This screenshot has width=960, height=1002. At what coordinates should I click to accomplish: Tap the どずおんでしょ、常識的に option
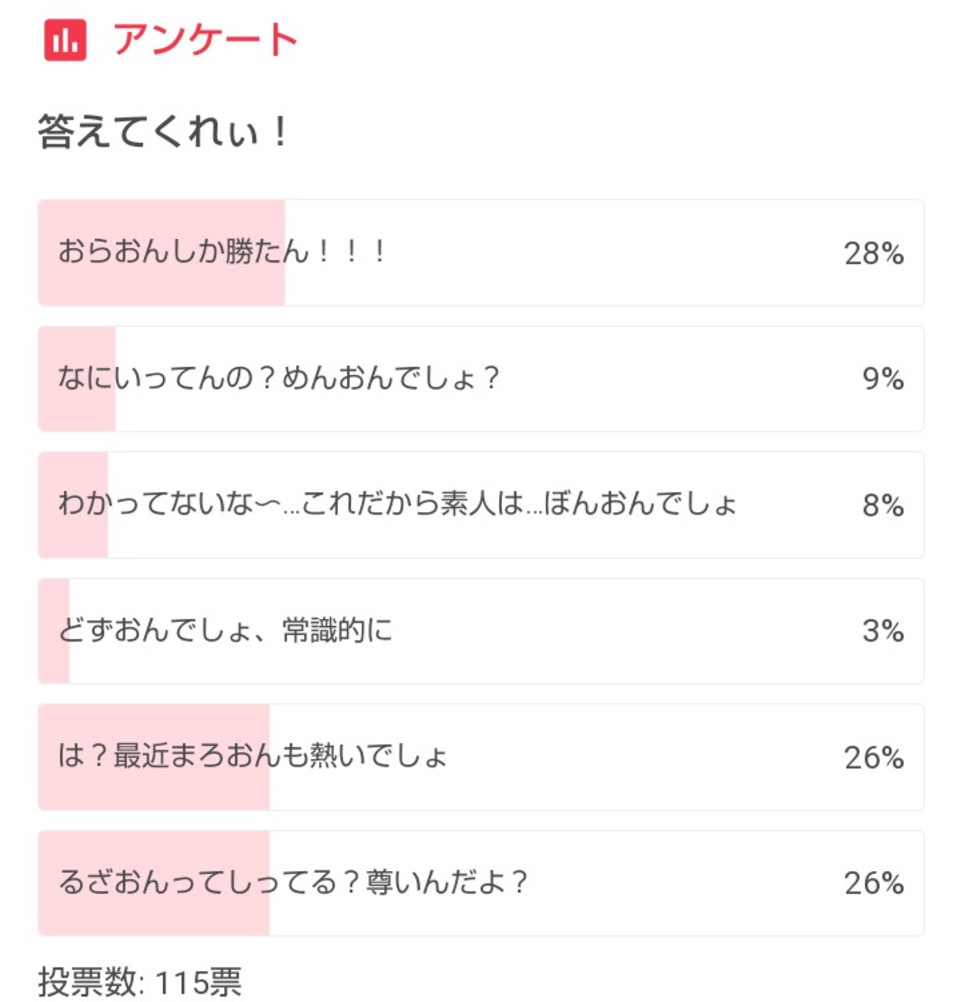[x=480, y=631]
